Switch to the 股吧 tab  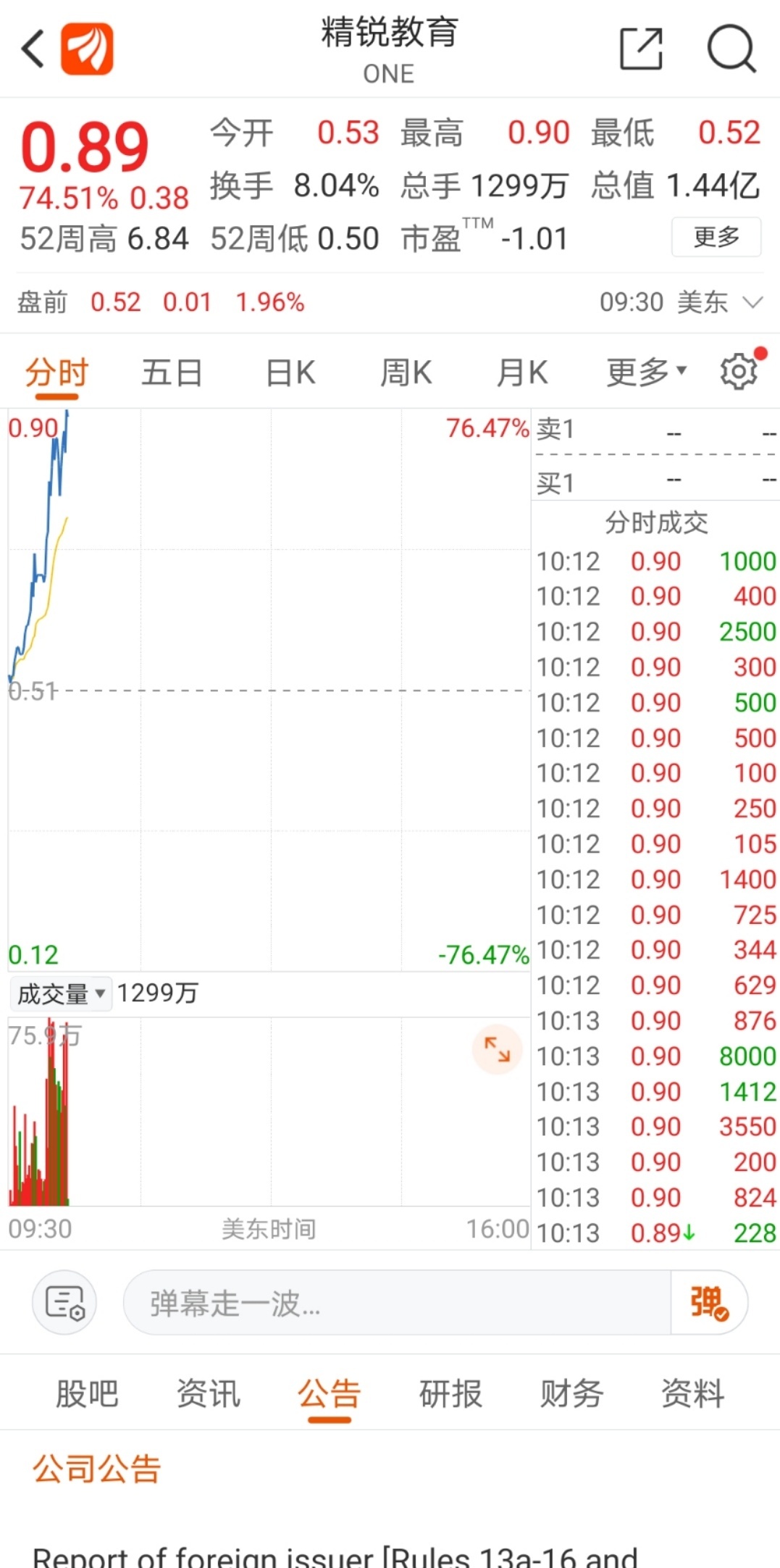[87, 1393]
